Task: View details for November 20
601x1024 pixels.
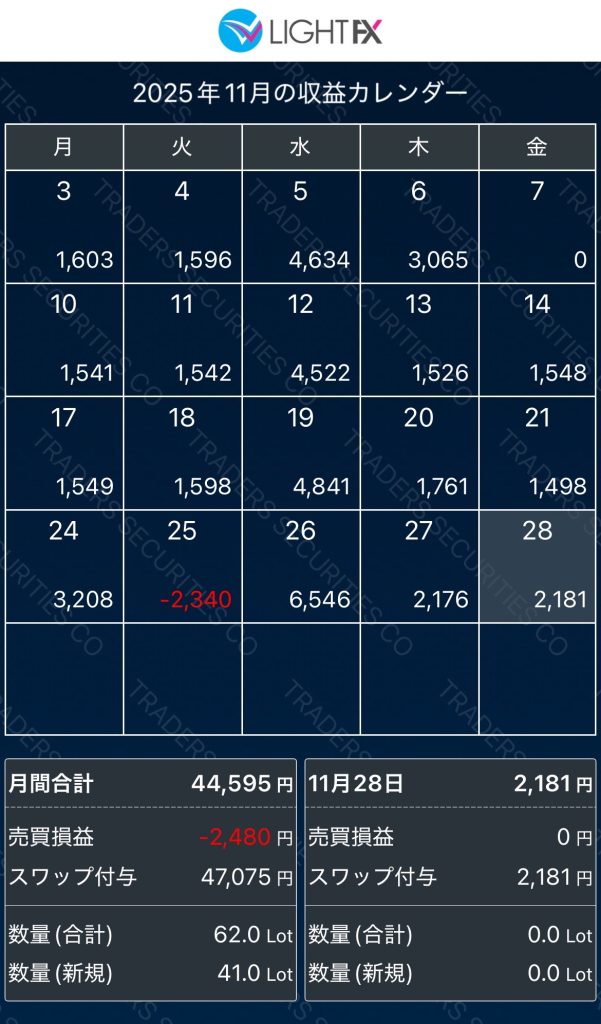Action: [x=419, y=453]
